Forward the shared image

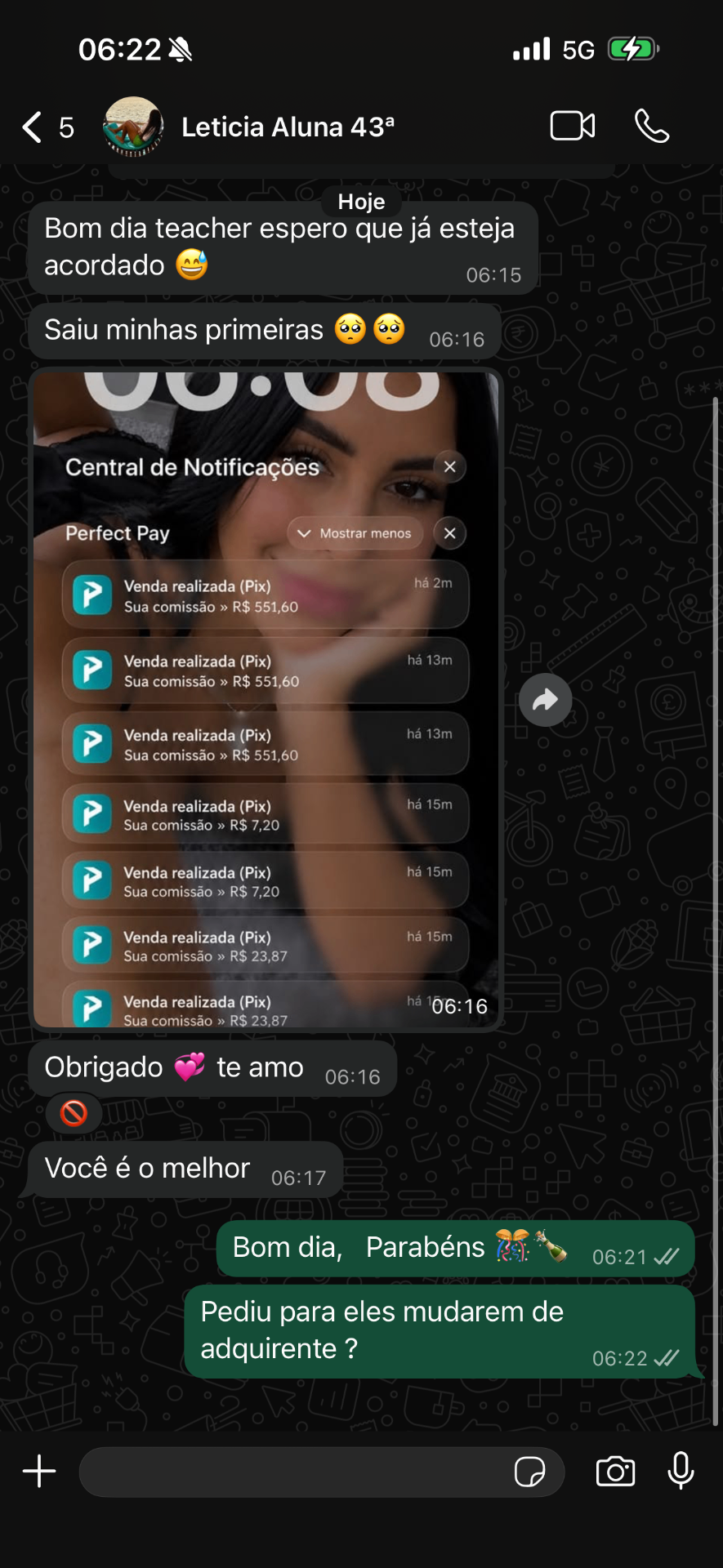pos(545,700)
